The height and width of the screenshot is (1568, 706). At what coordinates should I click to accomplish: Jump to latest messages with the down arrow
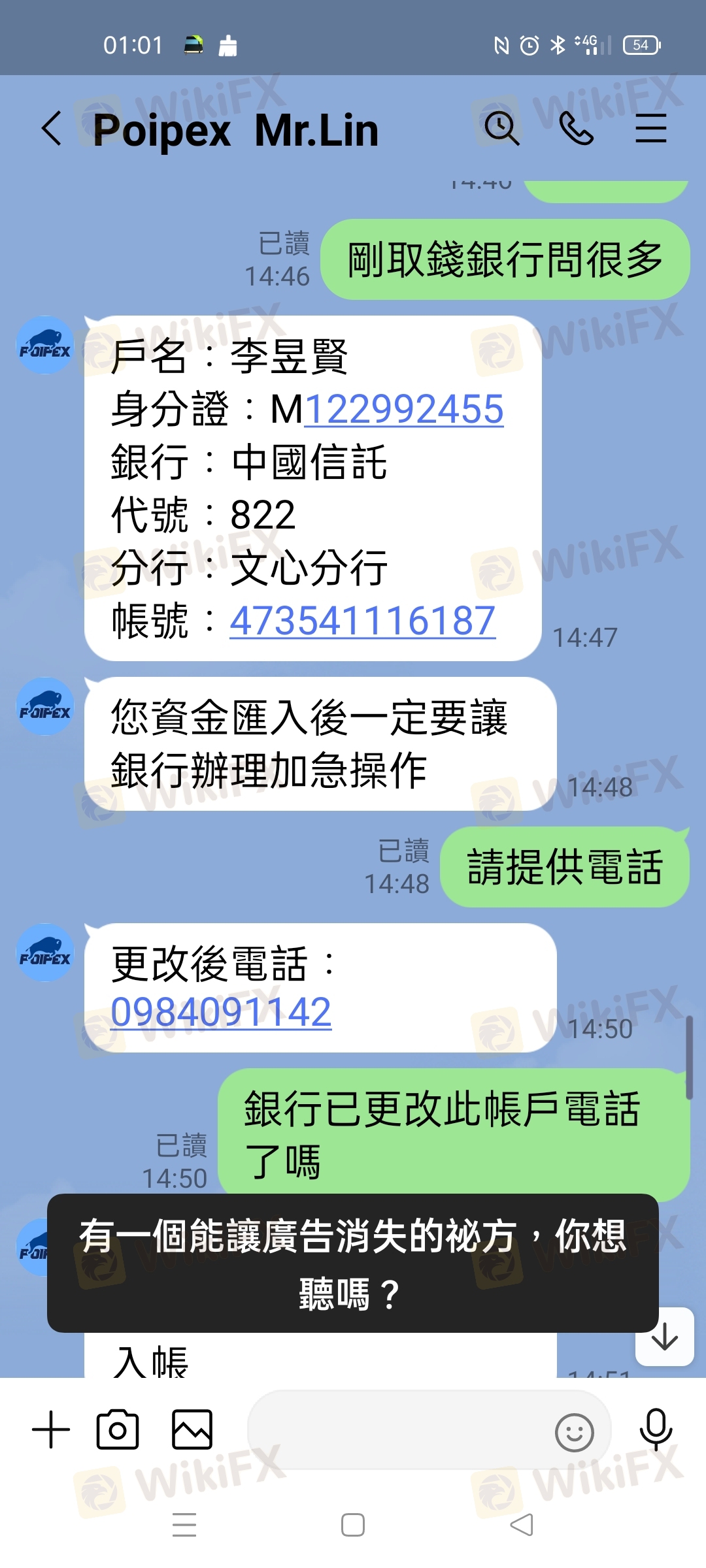665,1336
